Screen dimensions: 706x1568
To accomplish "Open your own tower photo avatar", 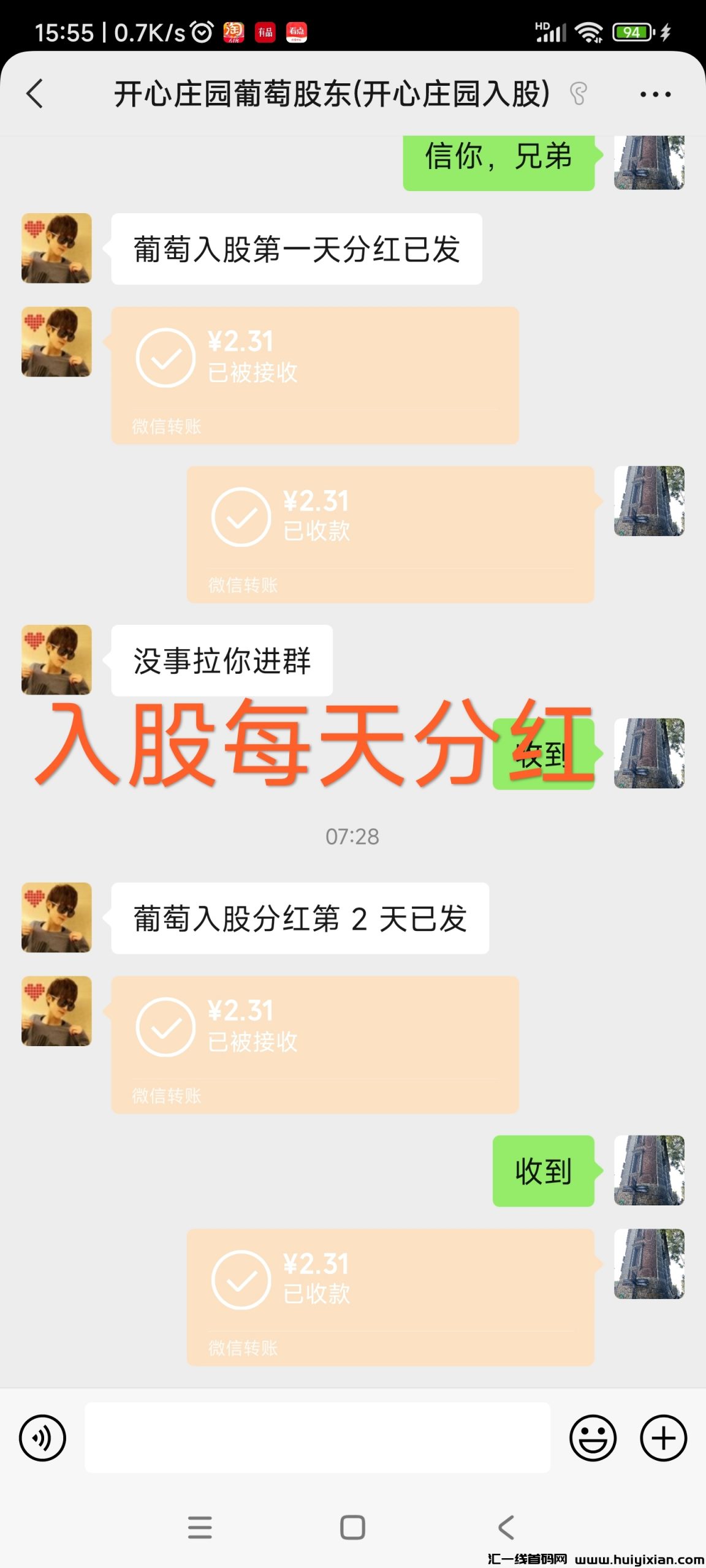I will (x=650, y=162).
